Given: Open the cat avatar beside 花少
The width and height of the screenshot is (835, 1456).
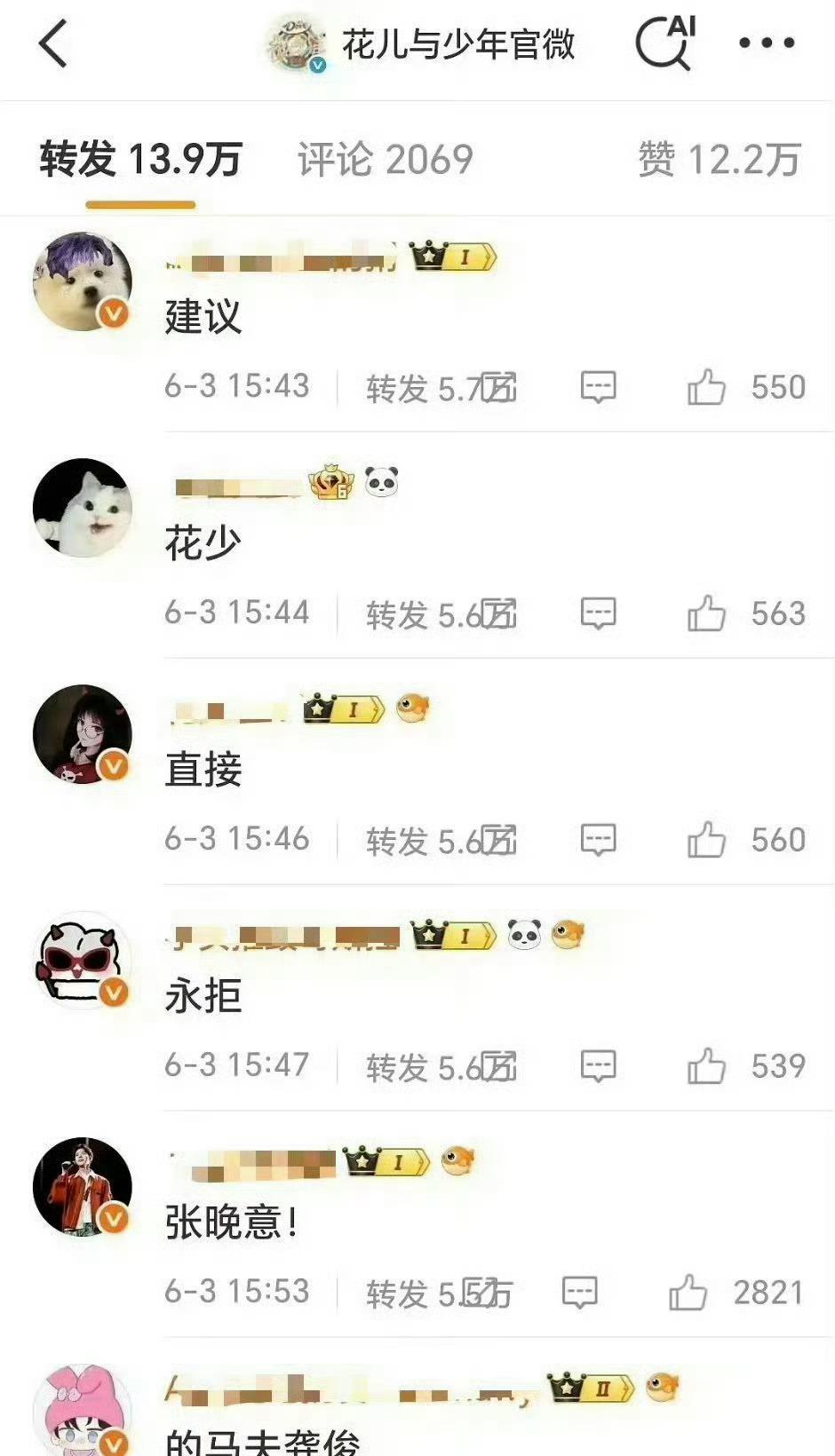Looking at the screenshot, I should pos(82,508).
